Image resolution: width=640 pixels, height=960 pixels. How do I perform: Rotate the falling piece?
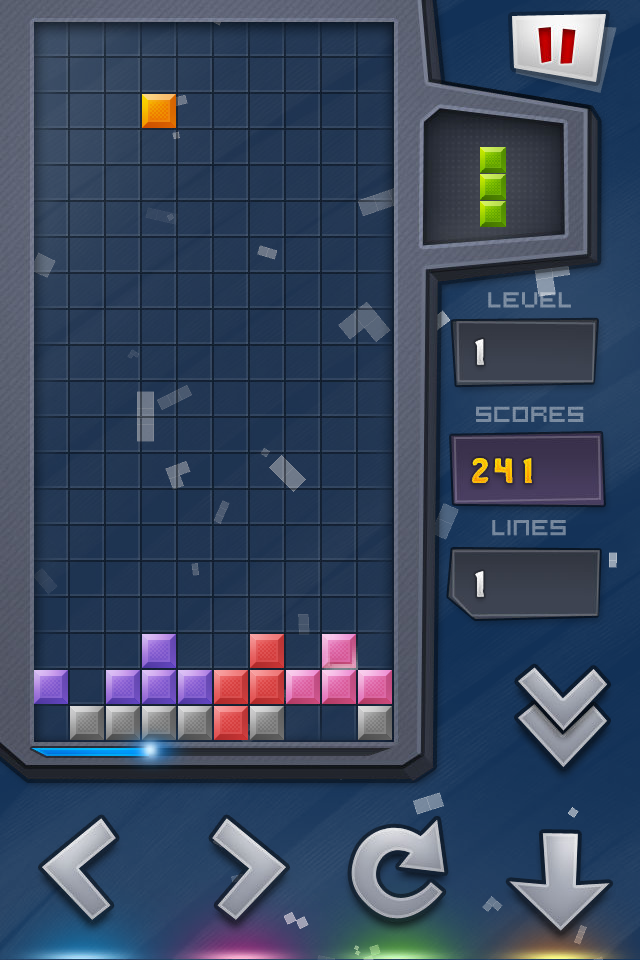pyautogui.click(x=397, y=868)
